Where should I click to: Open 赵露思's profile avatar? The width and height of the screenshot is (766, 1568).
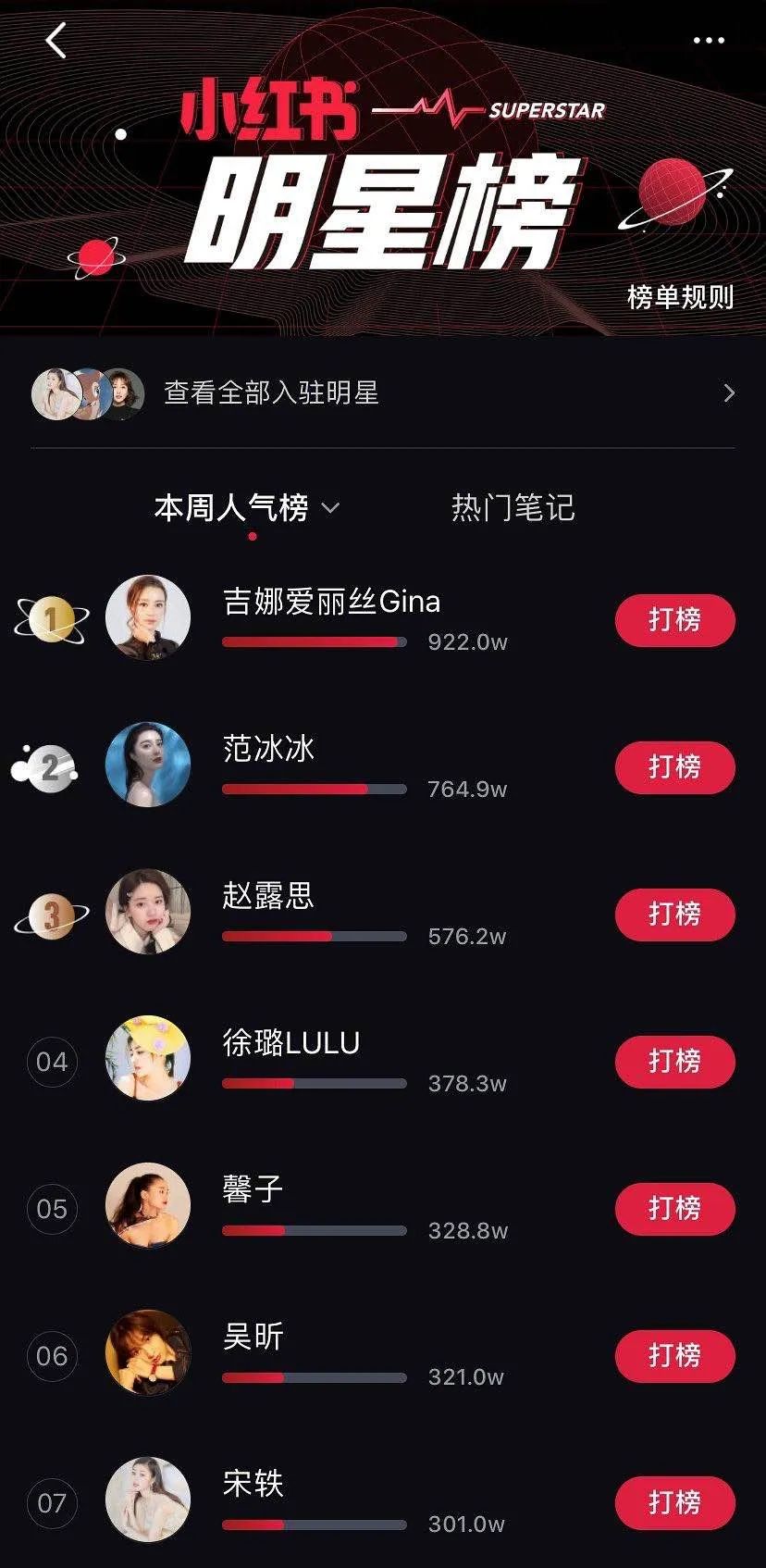(148, 912)
